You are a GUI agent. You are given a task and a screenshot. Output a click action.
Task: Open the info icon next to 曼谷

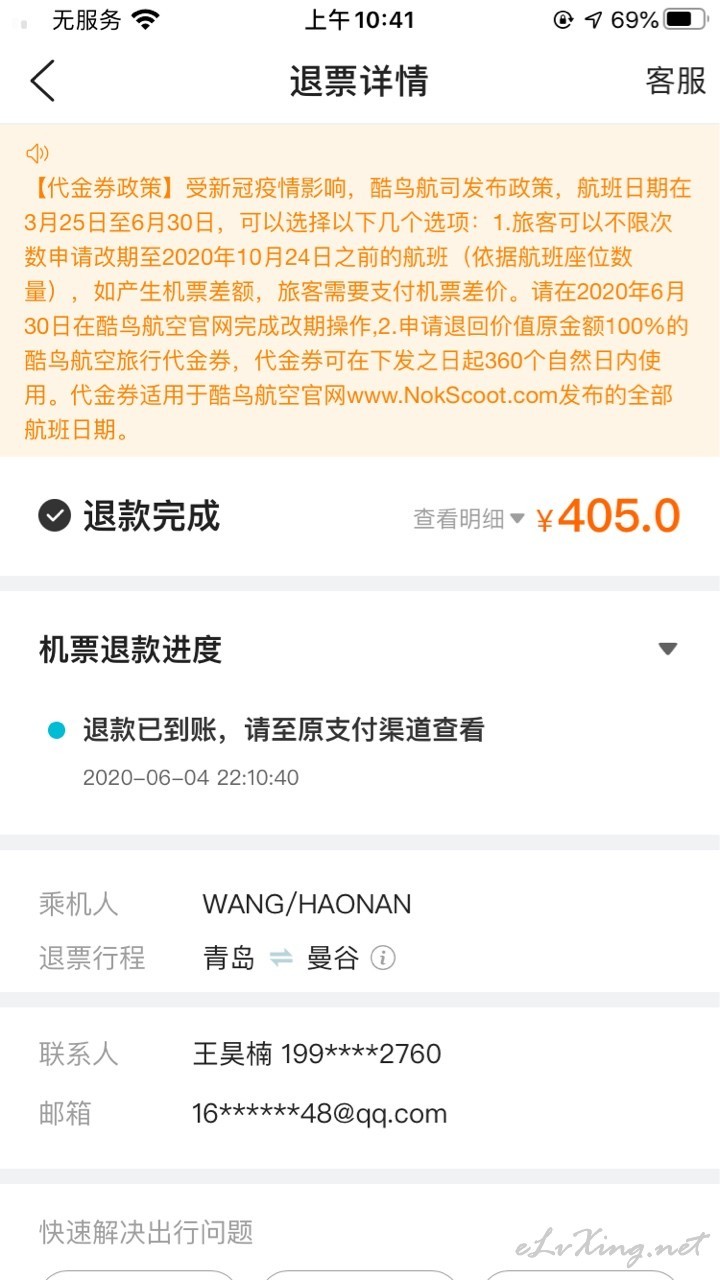[x=383, y=958]
